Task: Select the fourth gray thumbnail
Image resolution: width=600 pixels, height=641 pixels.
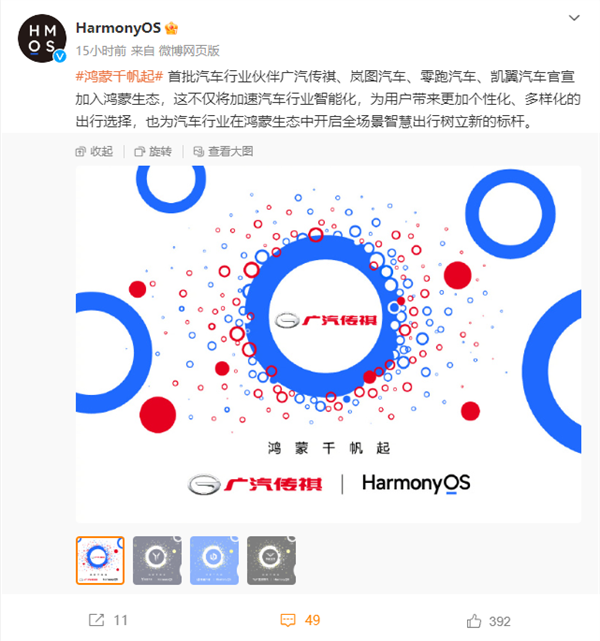Action: point(271,558)
